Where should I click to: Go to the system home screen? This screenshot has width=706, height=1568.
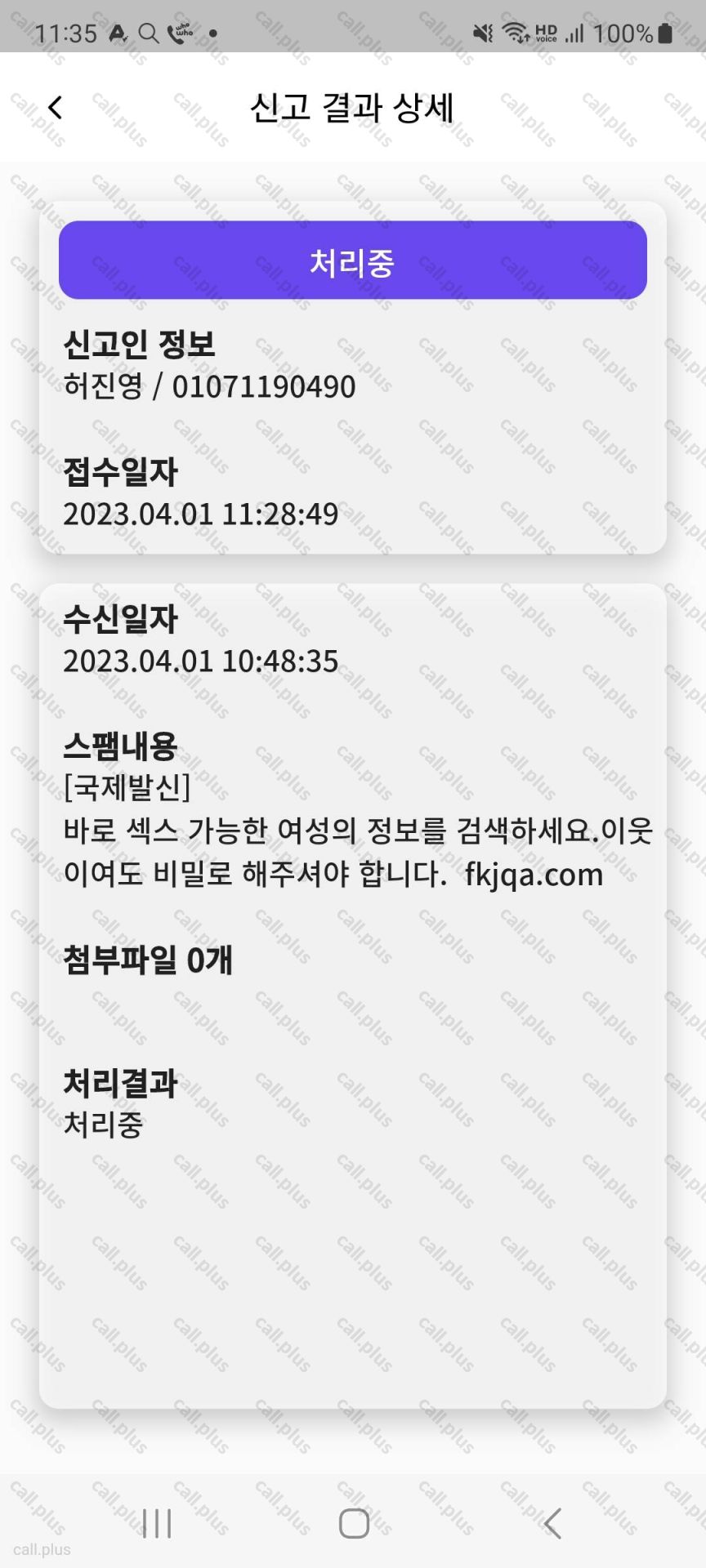354,1523
